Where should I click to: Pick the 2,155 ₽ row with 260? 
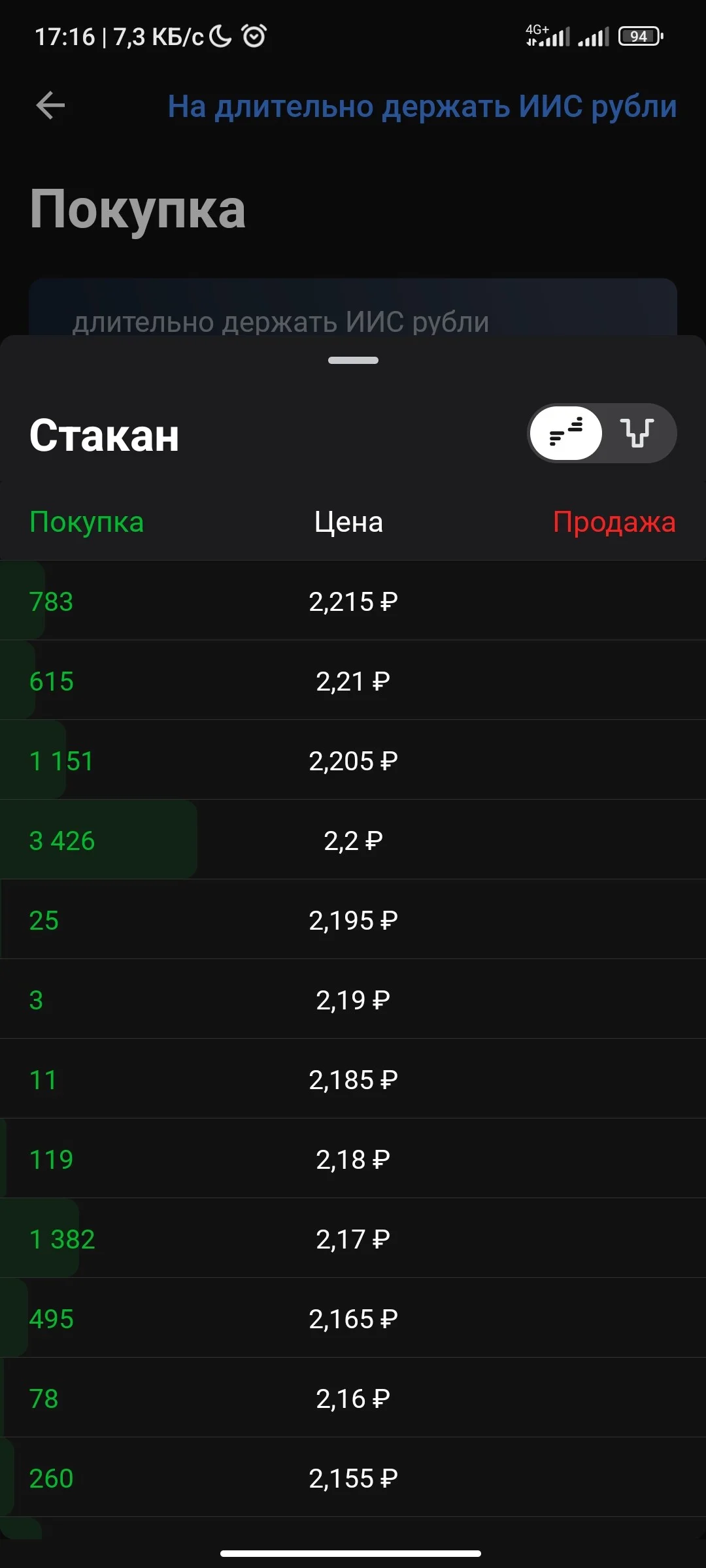point(353,1477)
